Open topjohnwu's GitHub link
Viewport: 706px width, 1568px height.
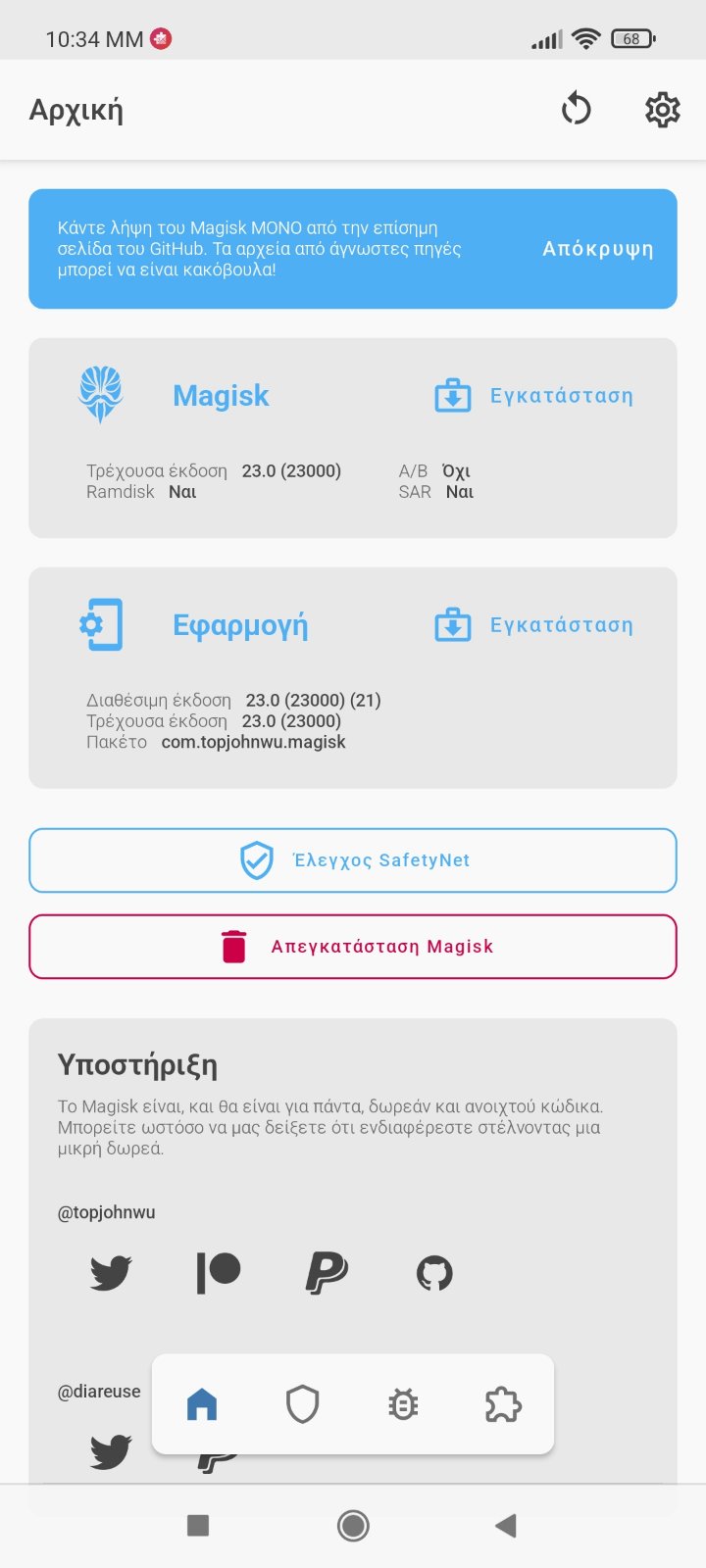coord(434,1273)
